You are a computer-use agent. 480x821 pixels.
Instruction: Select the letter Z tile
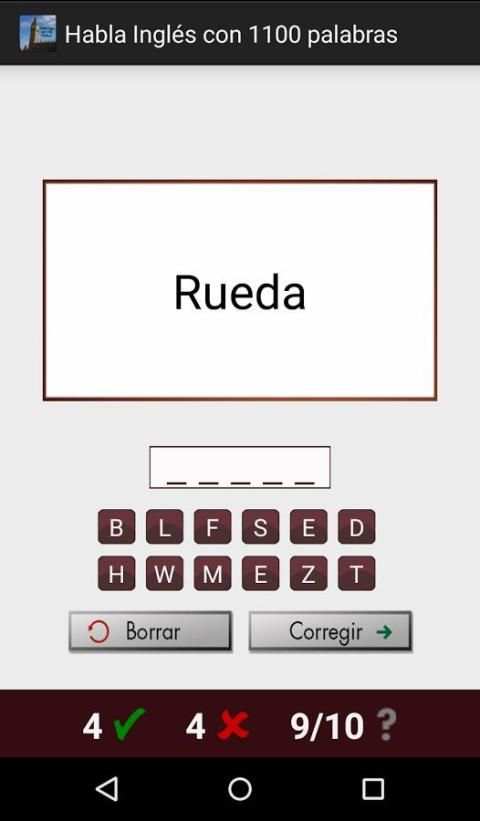tap(308, 574)
